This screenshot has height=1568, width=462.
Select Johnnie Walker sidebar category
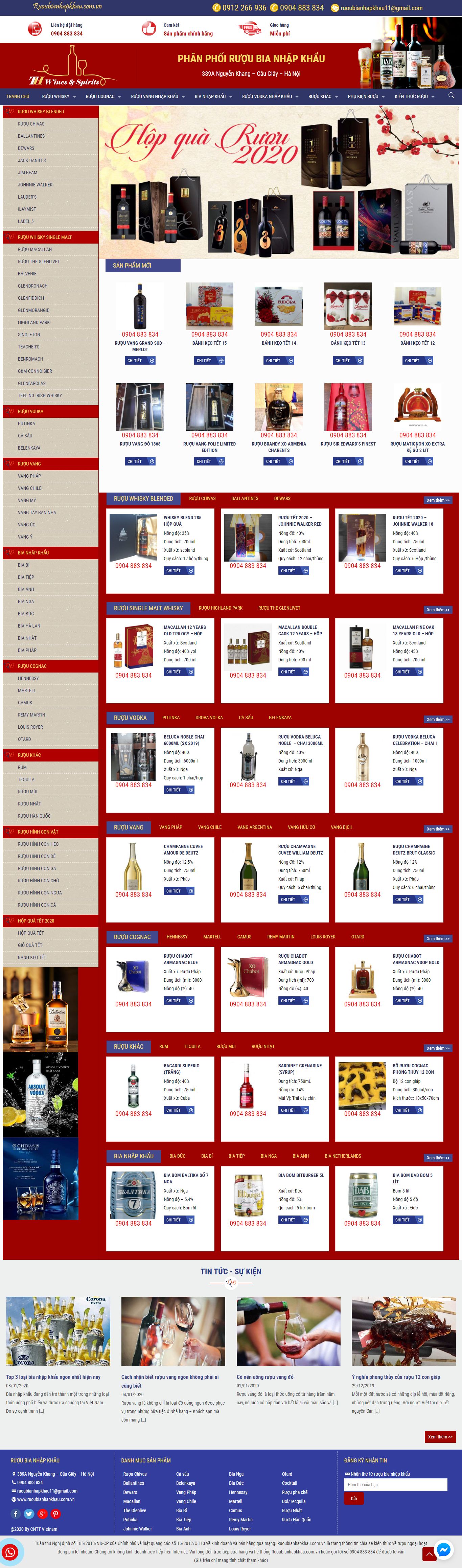[x=35, y=185]
